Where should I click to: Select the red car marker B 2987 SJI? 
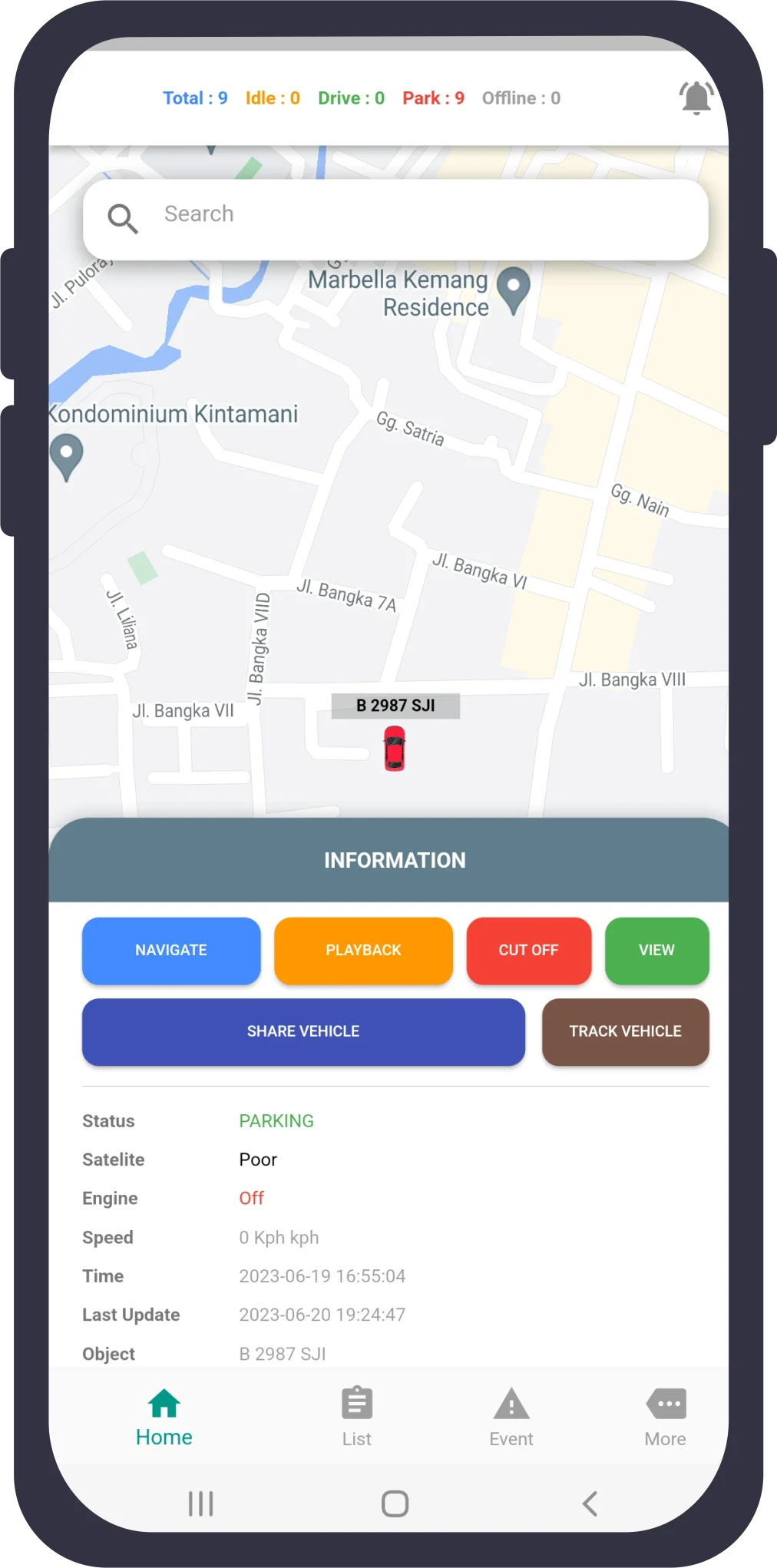pyautogui.click(x=395, y=748)
